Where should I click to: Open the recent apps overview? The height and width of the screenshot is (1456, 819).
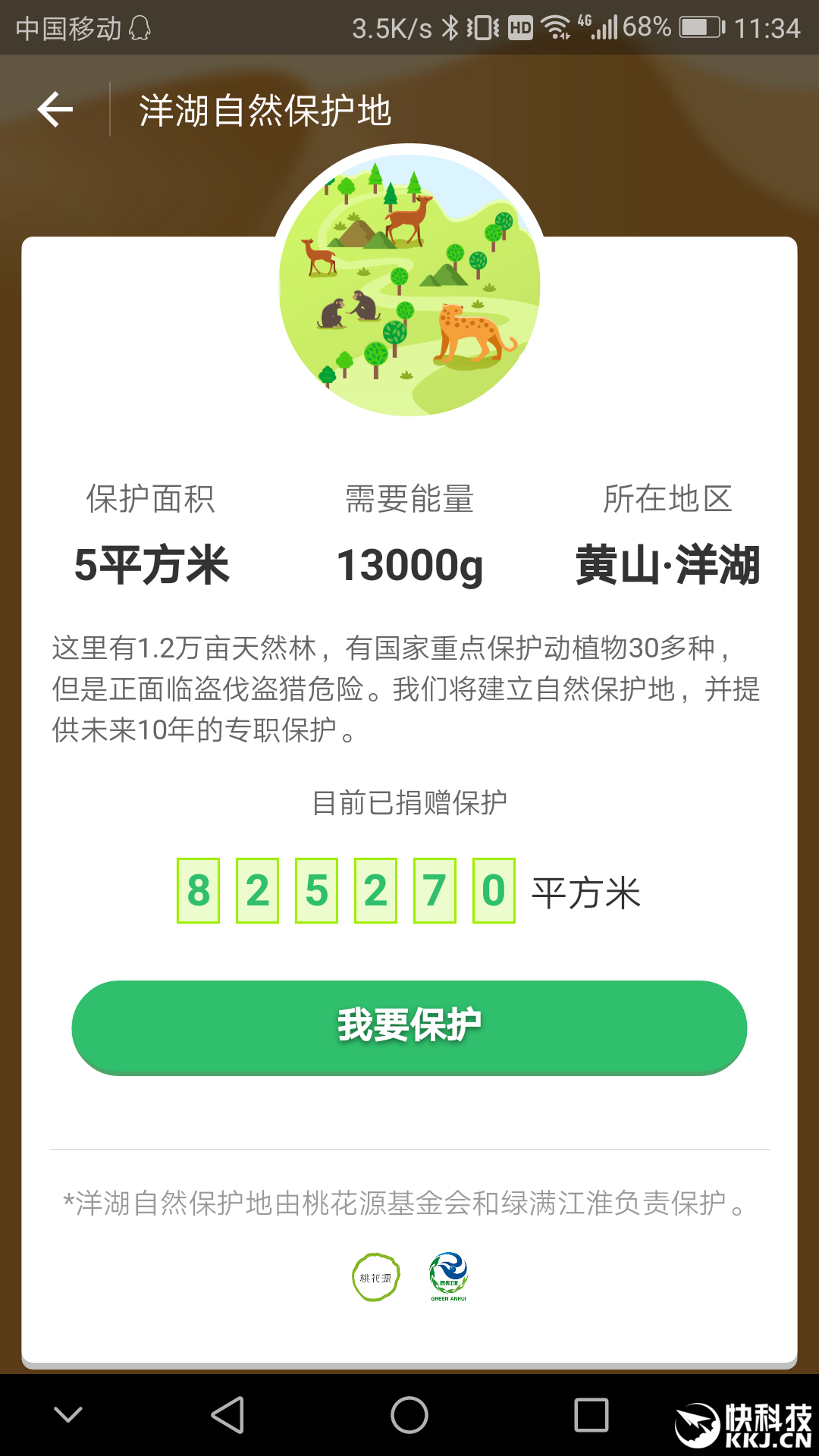(591, 1415)
